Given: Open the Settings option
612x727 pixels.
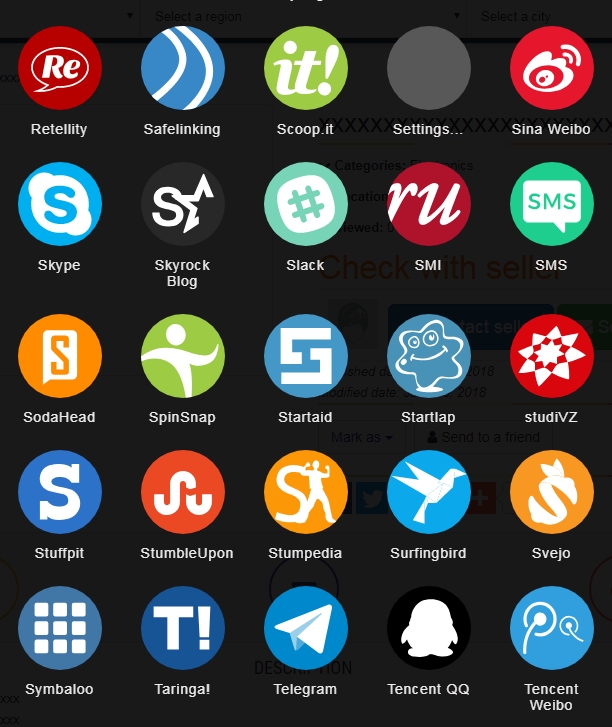Looking at the screenshot, I should (x=429, y=68).
